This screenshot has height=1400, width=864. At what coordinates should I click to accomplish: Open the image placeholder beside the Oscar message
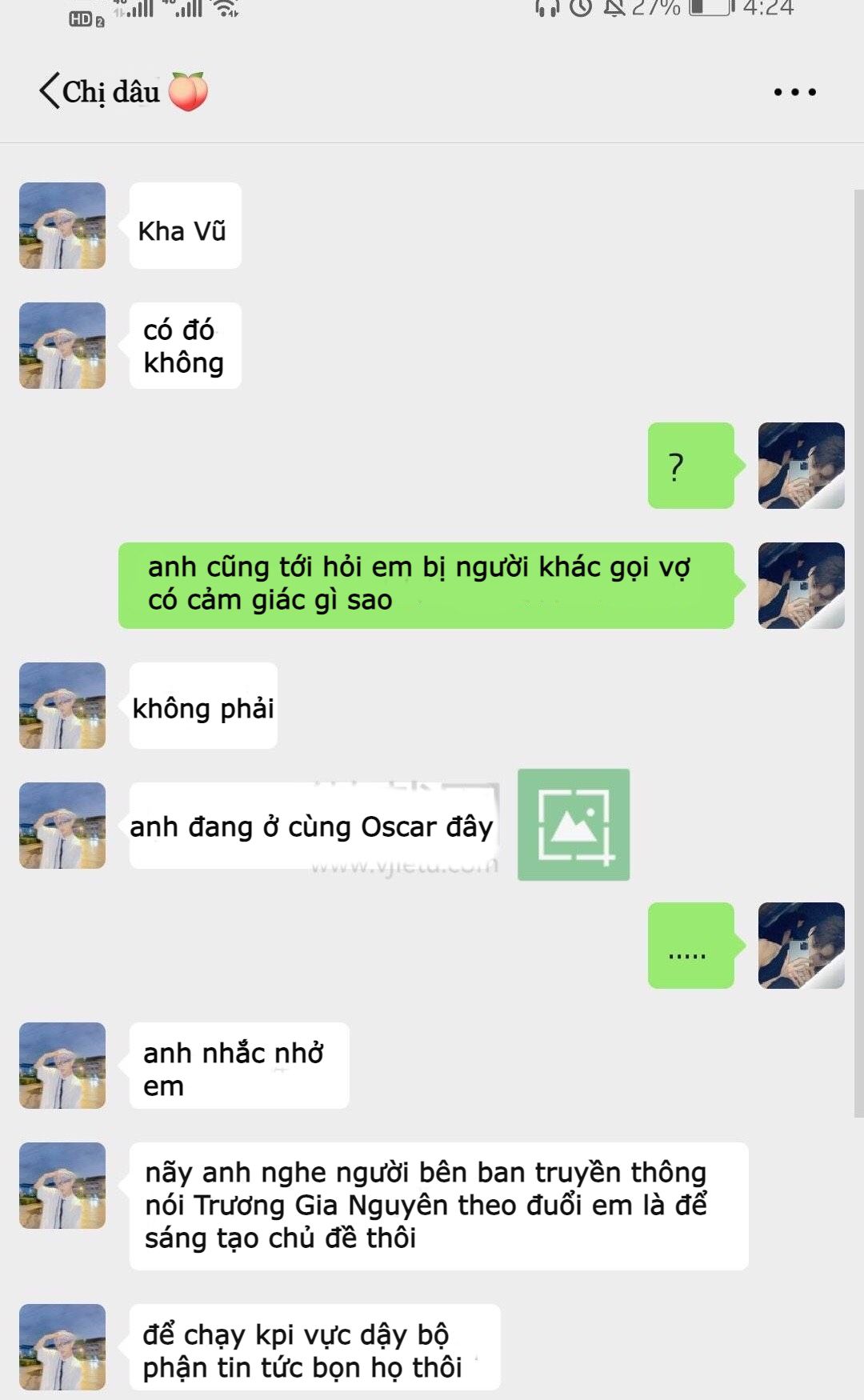click(x=574, y=825)
